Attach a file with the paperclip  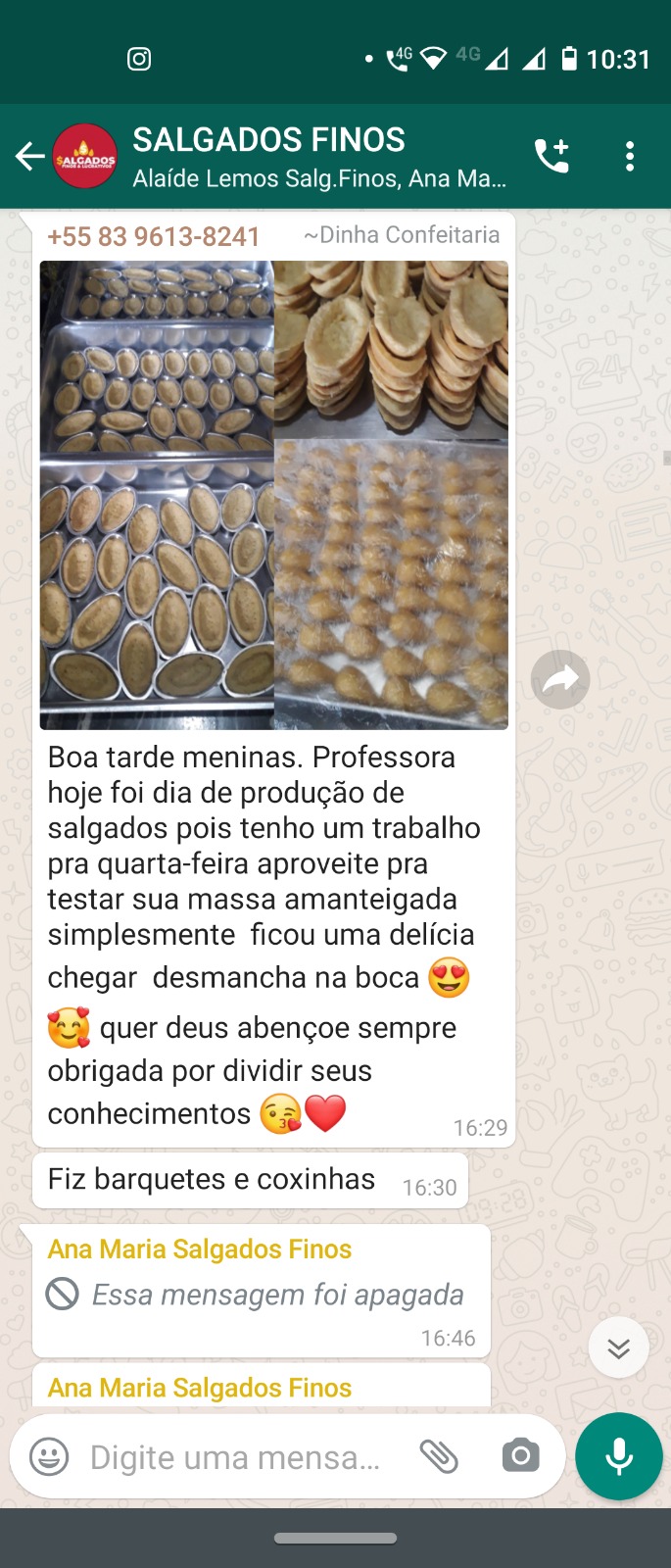coord(439,1456)
